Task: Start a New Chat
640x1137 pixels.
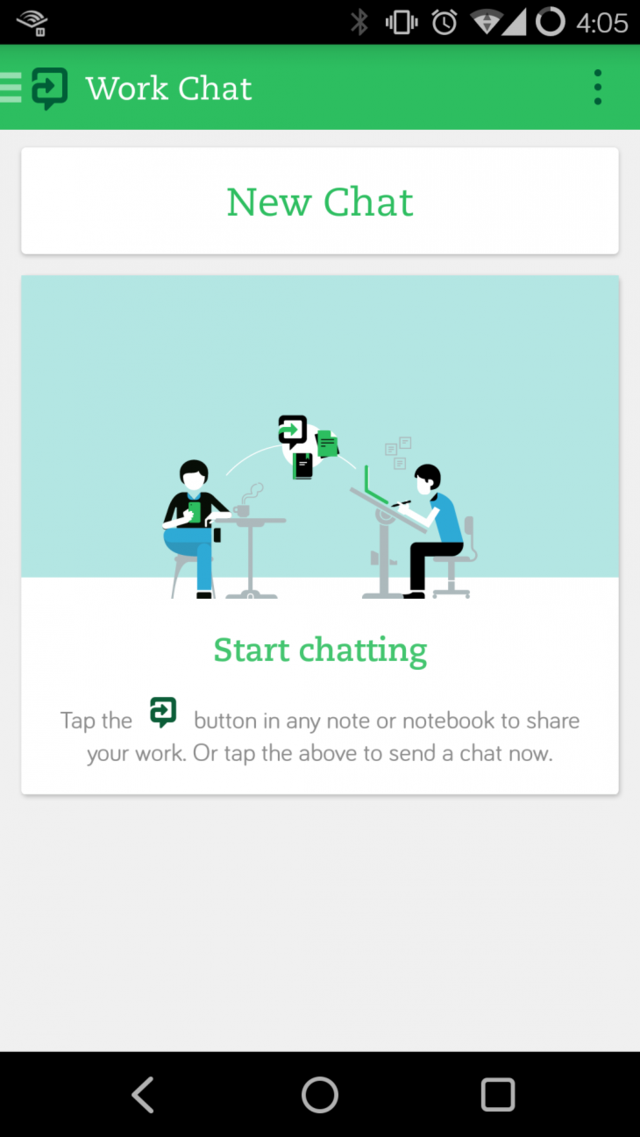Action: point(320,202)
